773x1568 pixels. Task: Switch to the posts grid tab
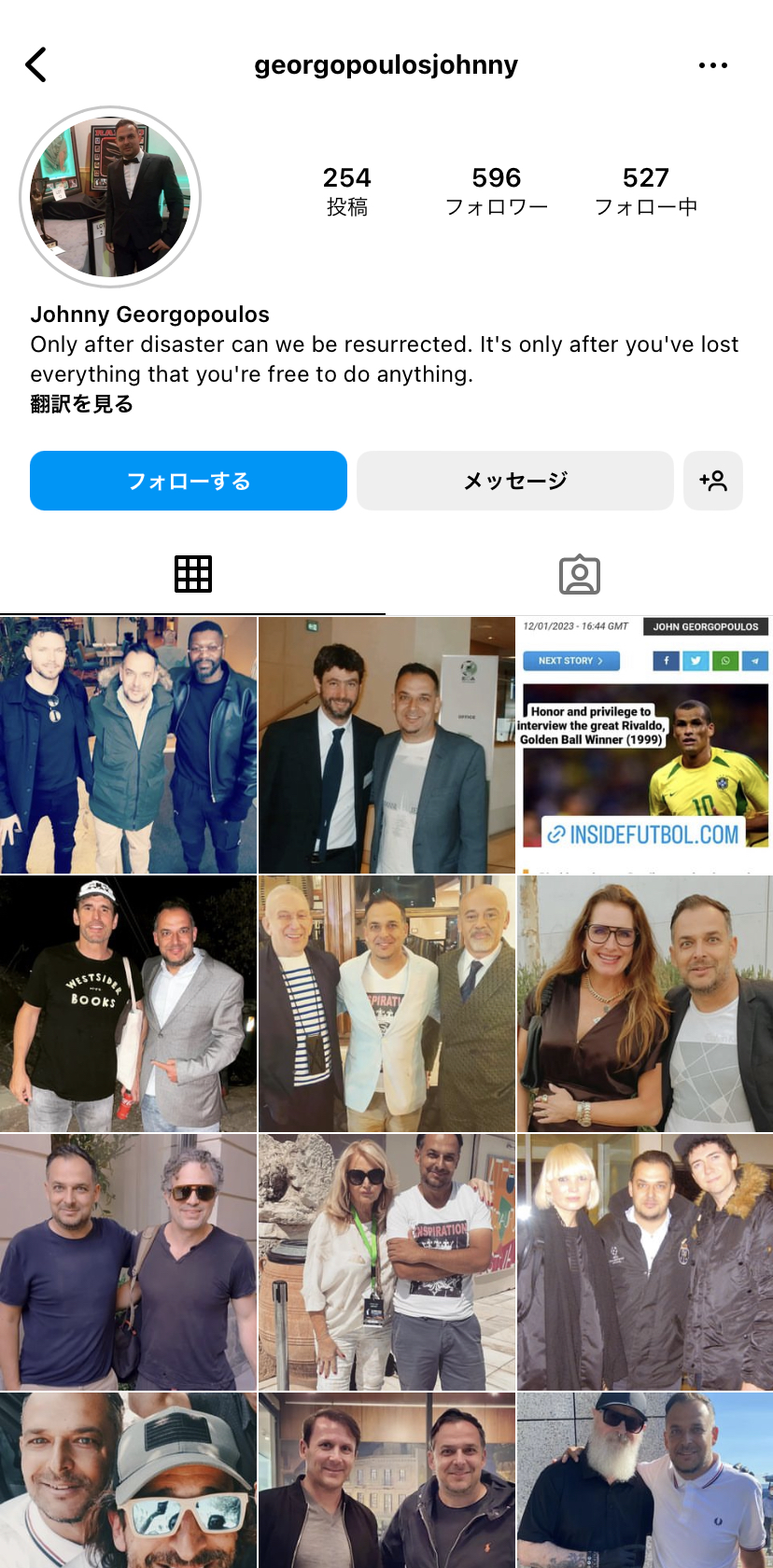click(x=193, y=574)
